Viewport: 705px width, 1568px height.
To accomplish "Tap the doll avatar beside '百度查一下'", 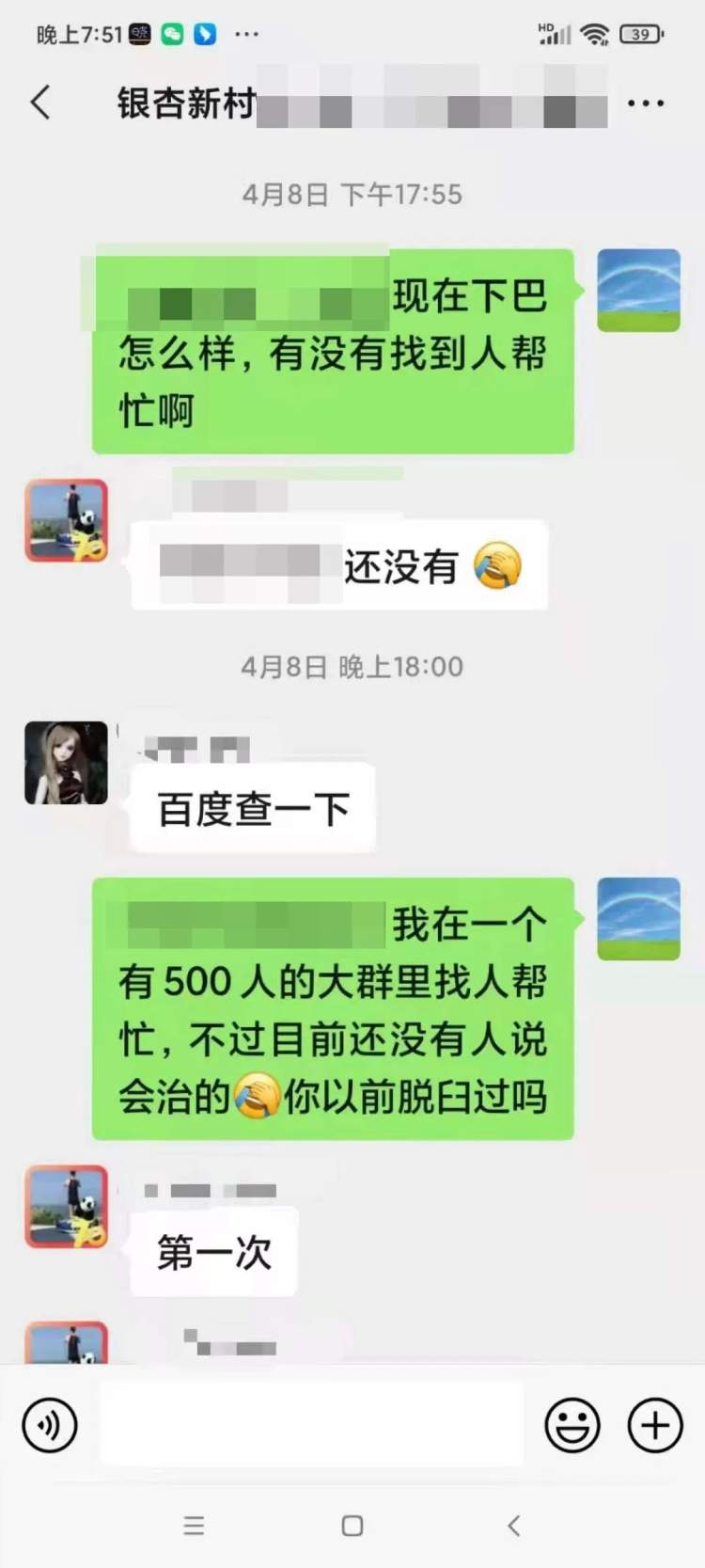I will click(x=66, y=763).
